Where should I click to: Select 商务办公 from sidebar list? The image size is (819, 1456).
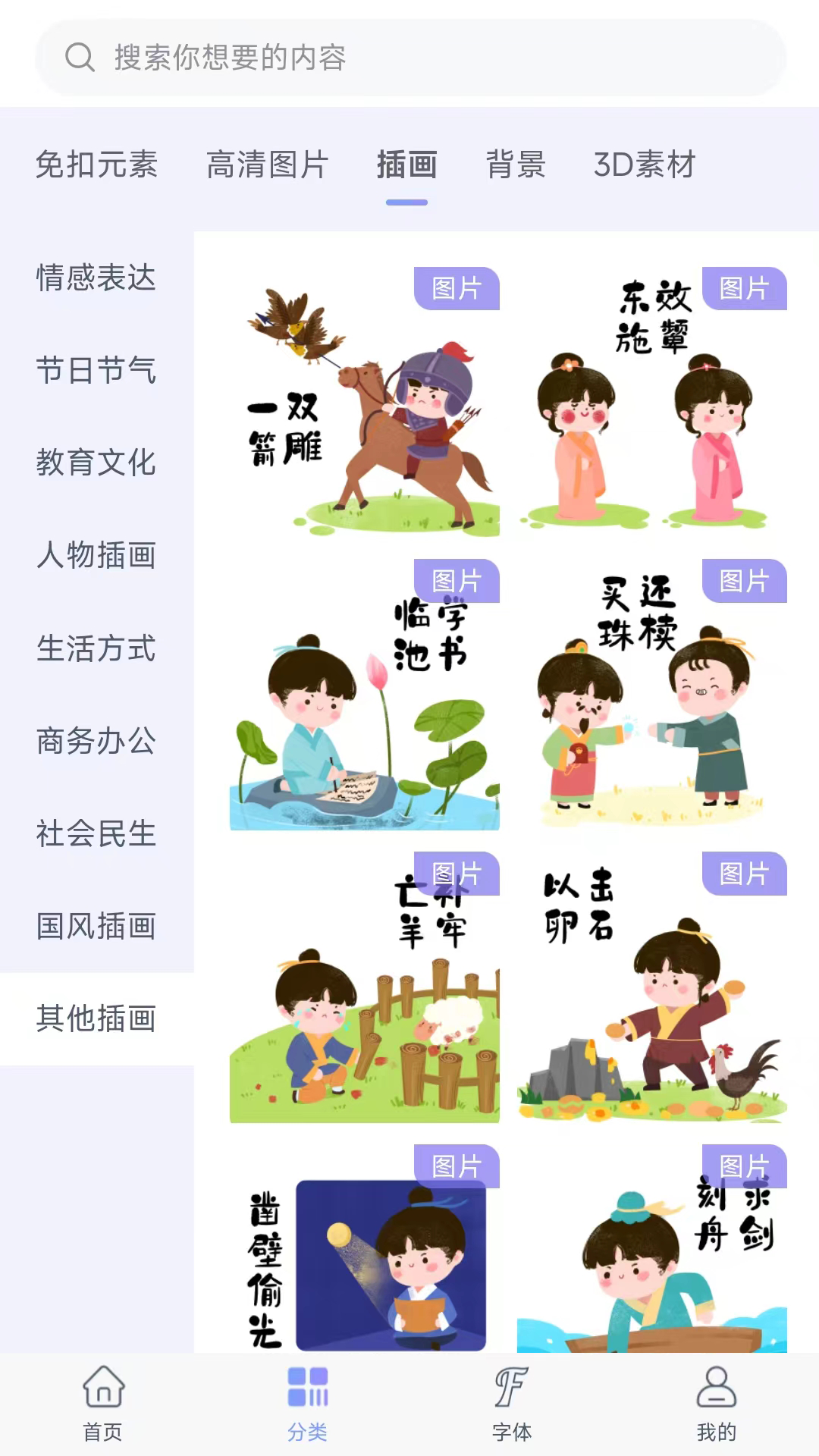96,742
